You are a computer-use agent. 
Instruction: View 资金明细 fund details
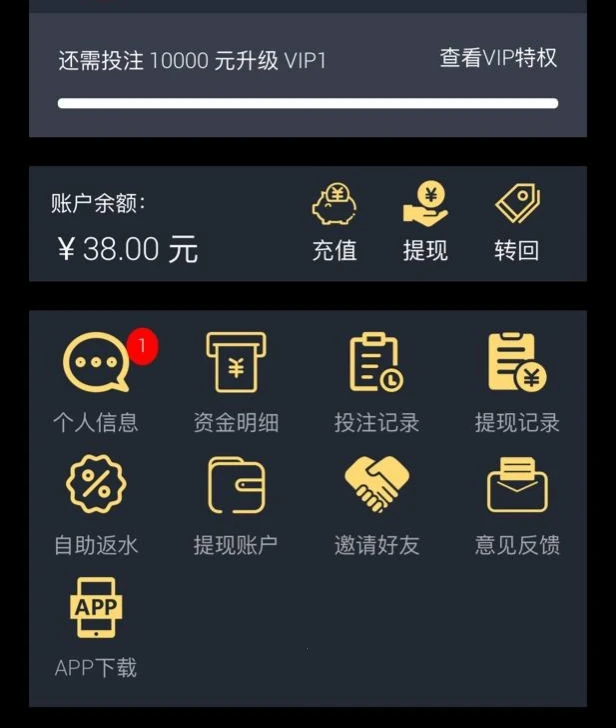point(236,382)
